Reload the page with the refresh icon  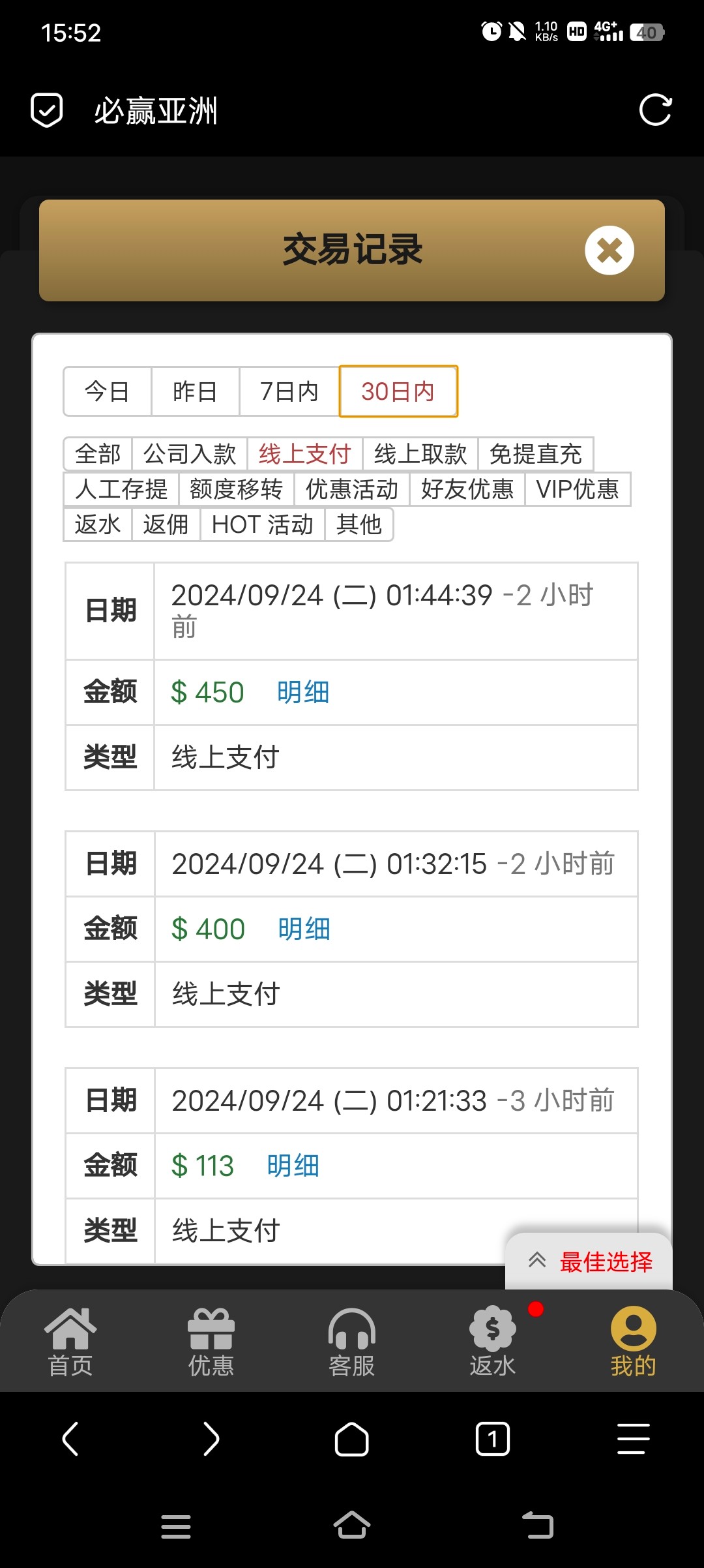click(x=654, y=110)
